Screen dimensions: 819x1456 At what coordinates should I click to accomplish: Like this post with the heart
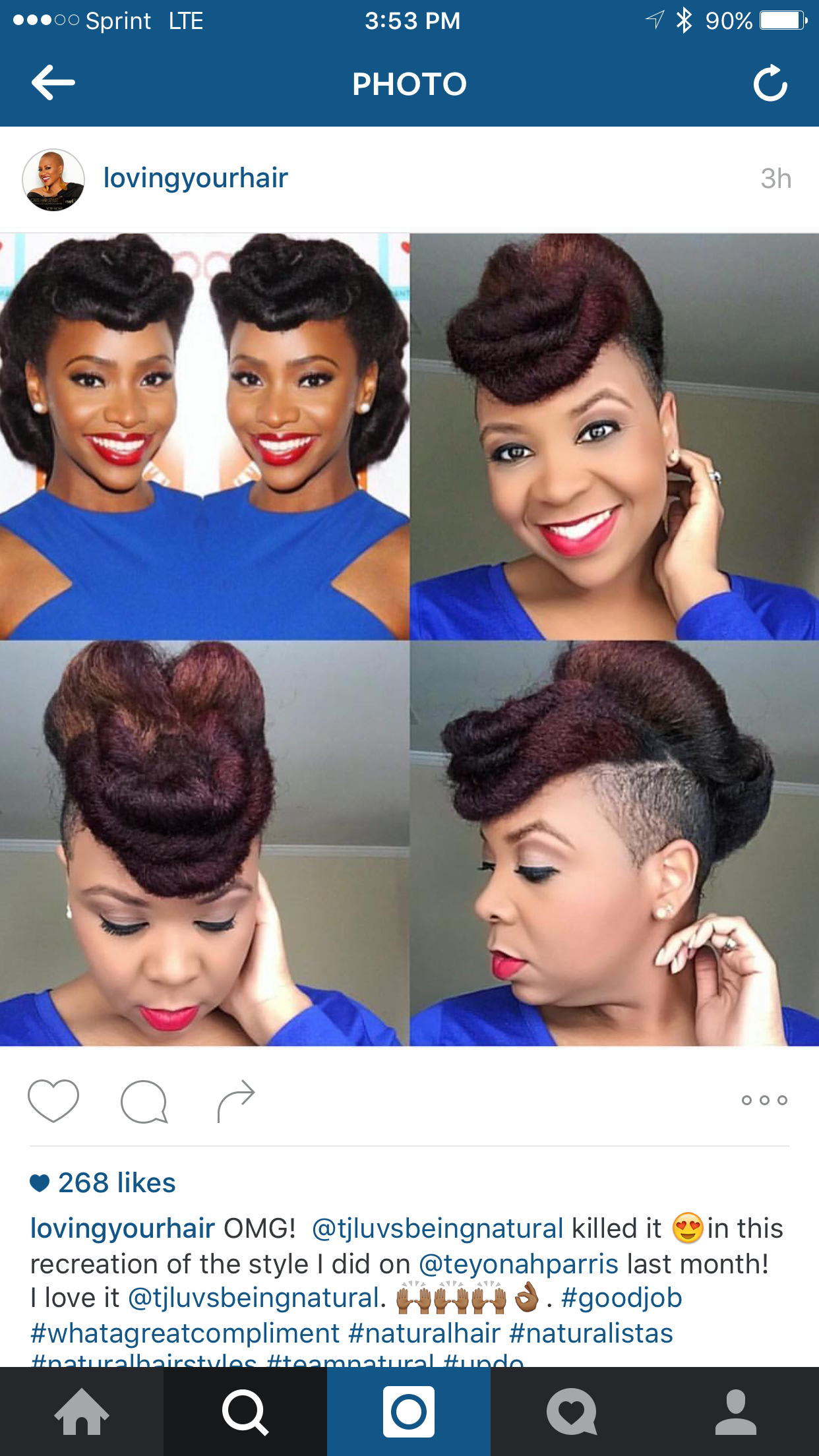[x=53, y=1100]
